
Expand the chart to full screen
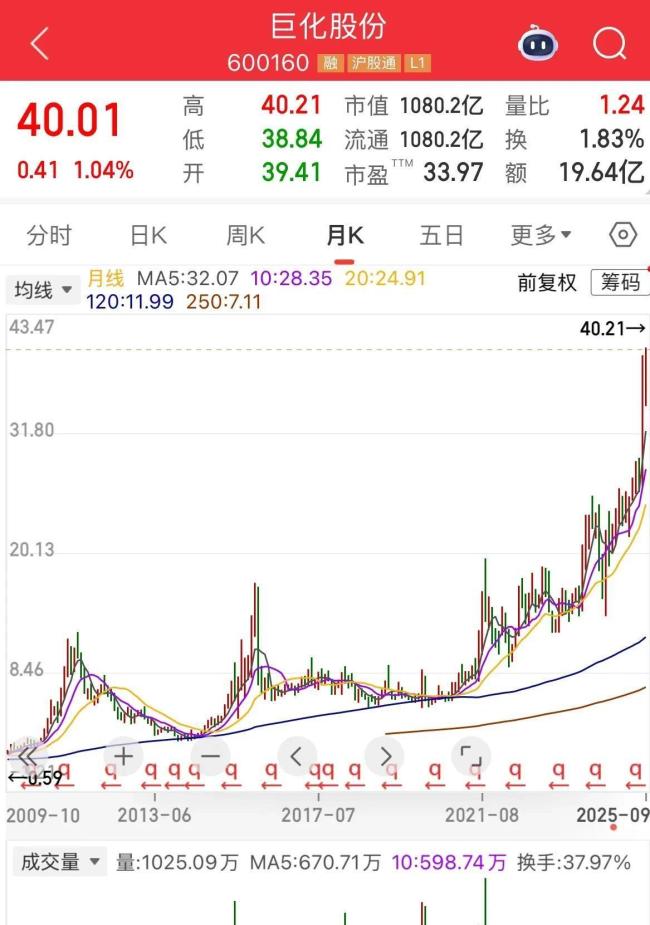[x=470, y=756]
